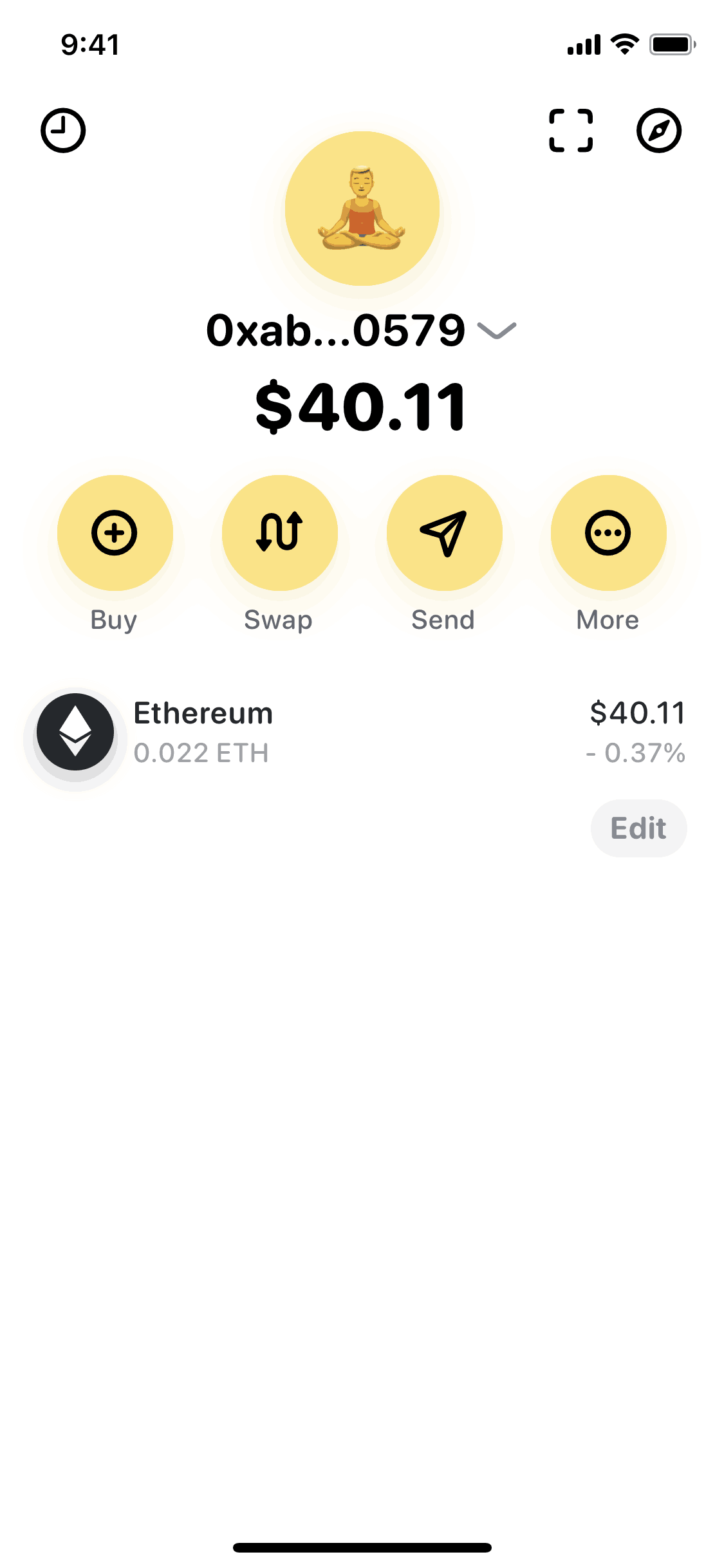Expand the 0xab...0579 wallet switcher
The image size is (724, 1568).
coord(360,331)
